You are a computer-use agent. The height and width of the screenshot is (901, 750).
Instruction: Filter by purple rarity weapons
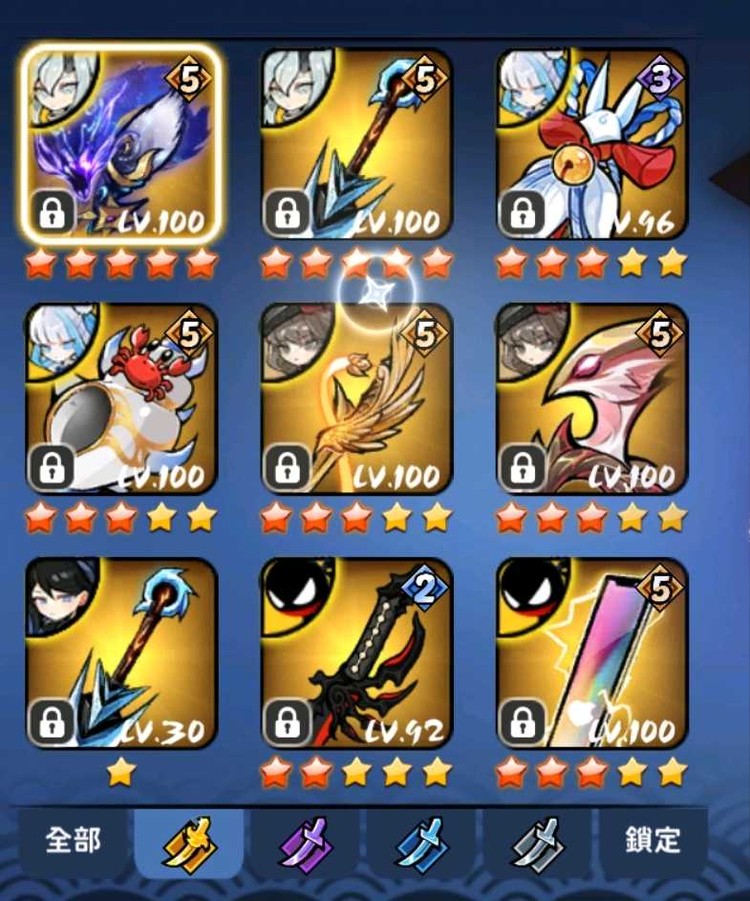pos(305,841)
